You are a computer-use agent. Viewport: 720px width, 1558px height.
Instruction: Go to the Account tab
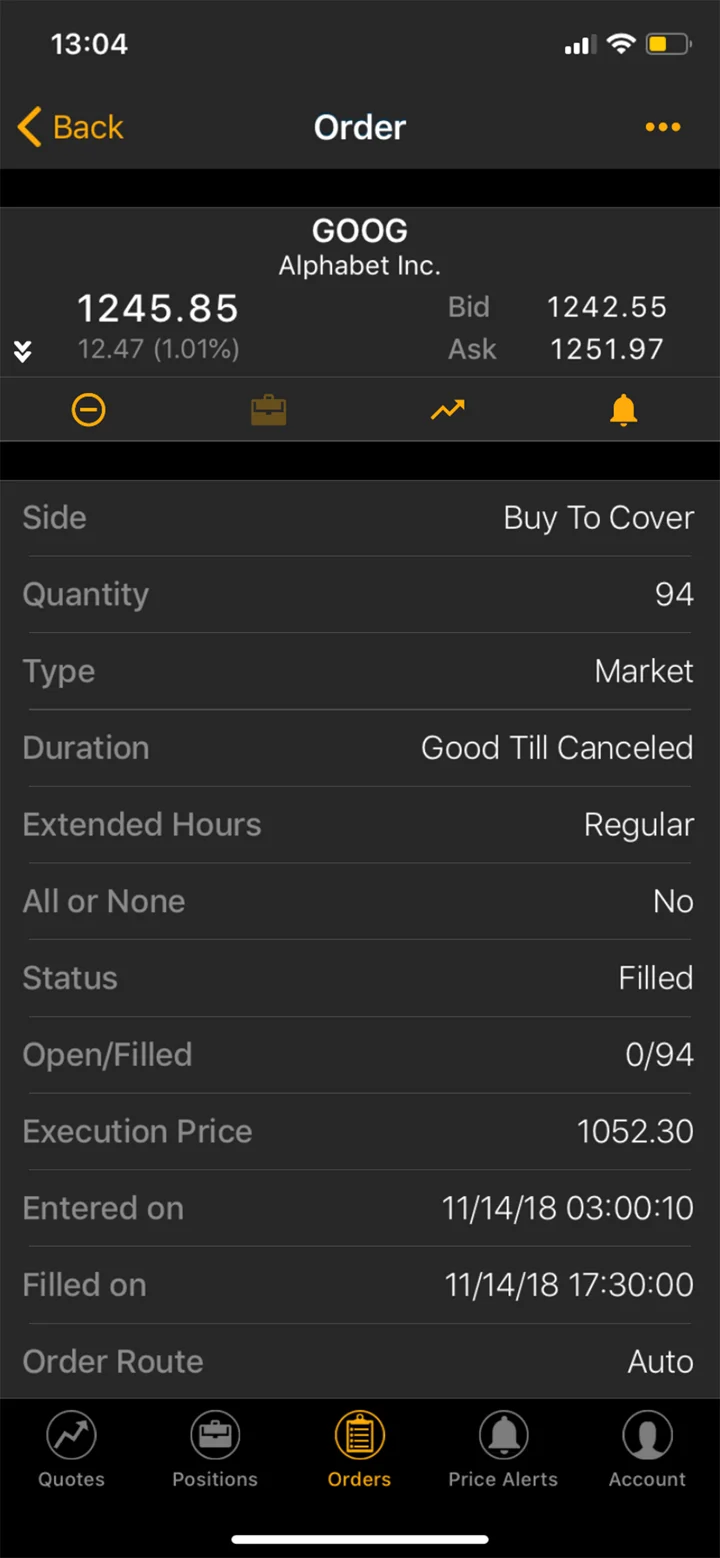647,1450
